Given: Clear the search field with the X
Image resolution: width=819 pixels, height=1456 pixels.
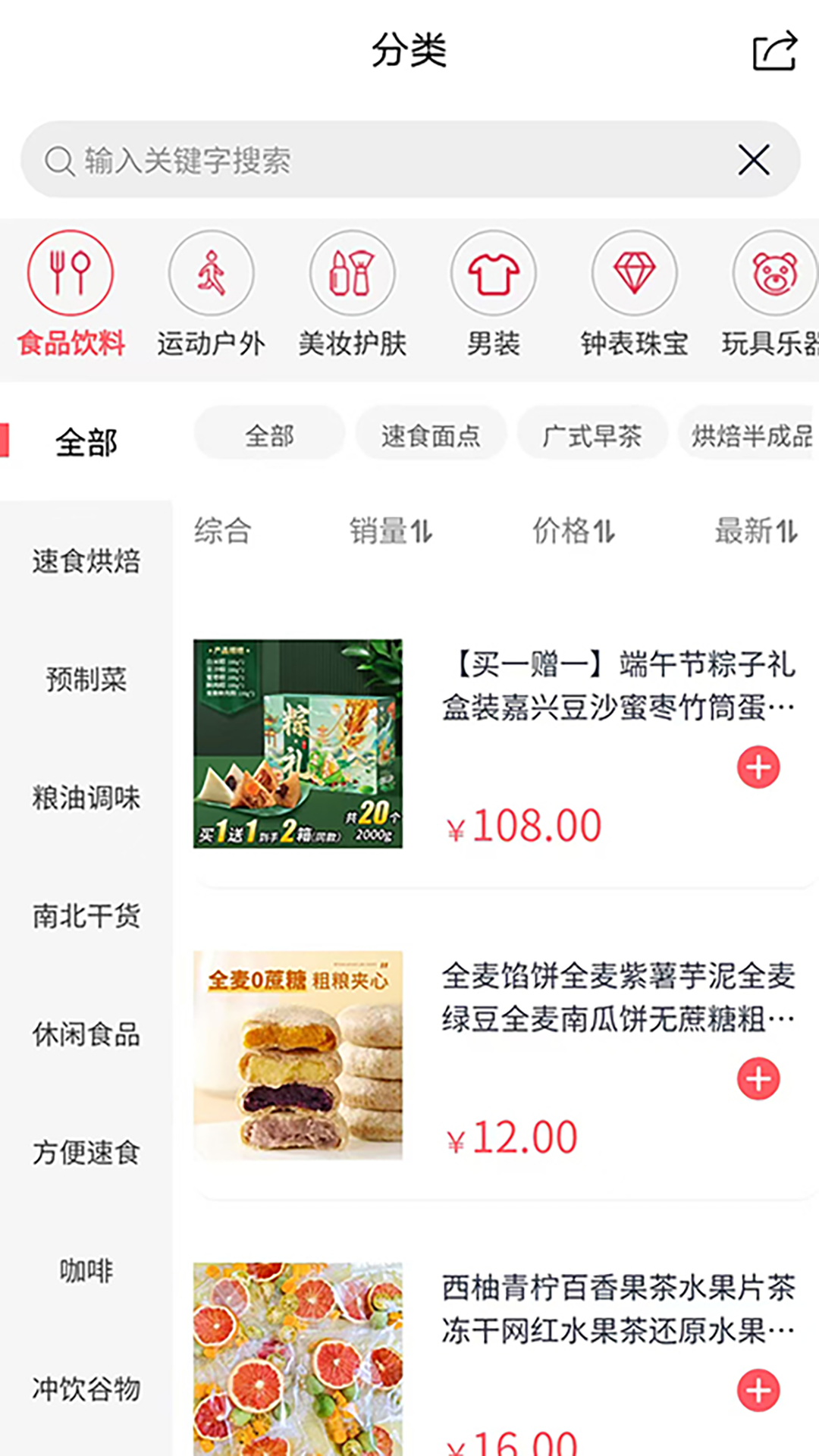Looking at the screenshot, I should (753, 160).
